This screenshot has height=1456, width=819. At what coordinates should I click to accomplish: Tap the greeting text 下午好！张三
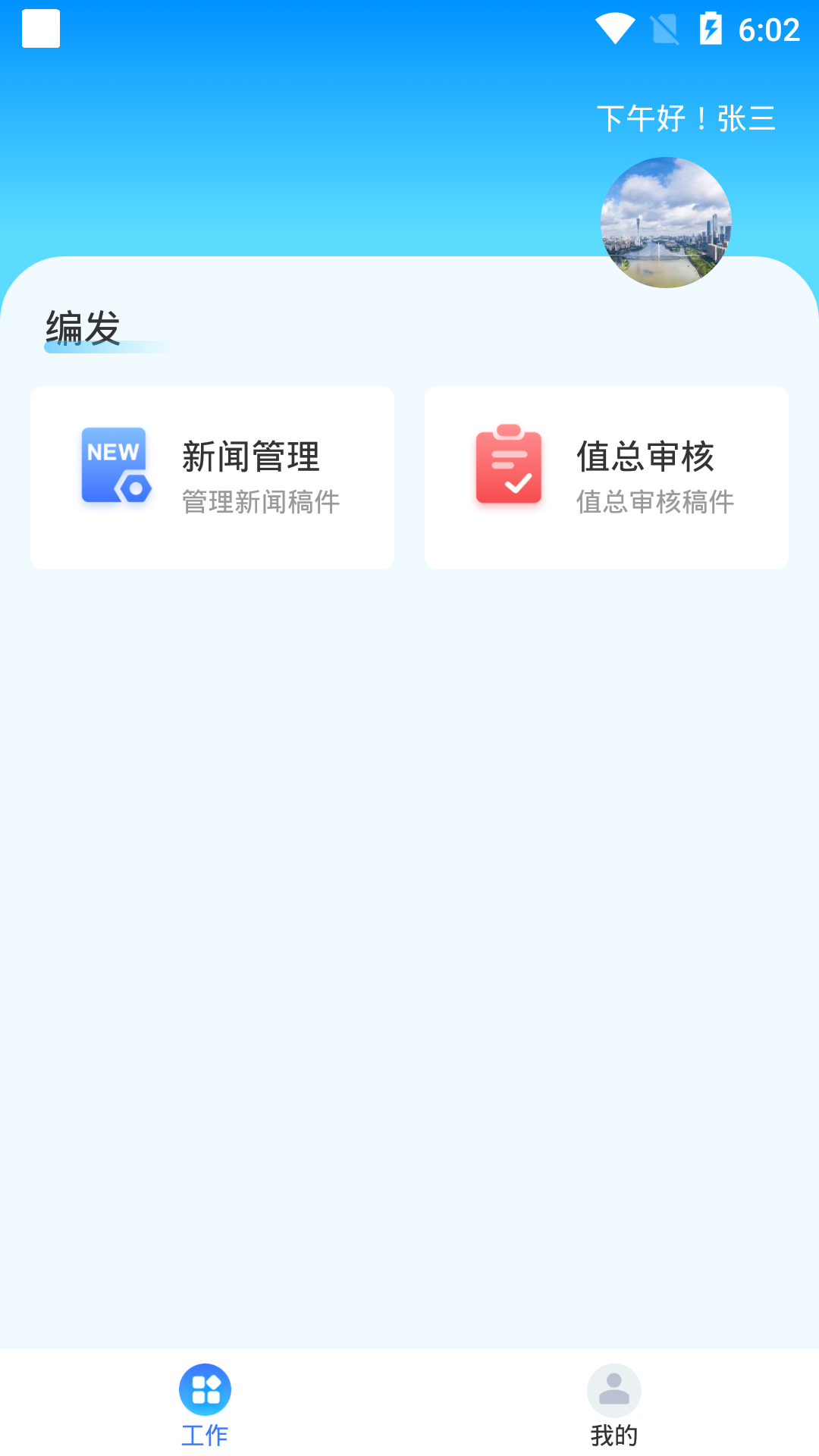point(685,118)
